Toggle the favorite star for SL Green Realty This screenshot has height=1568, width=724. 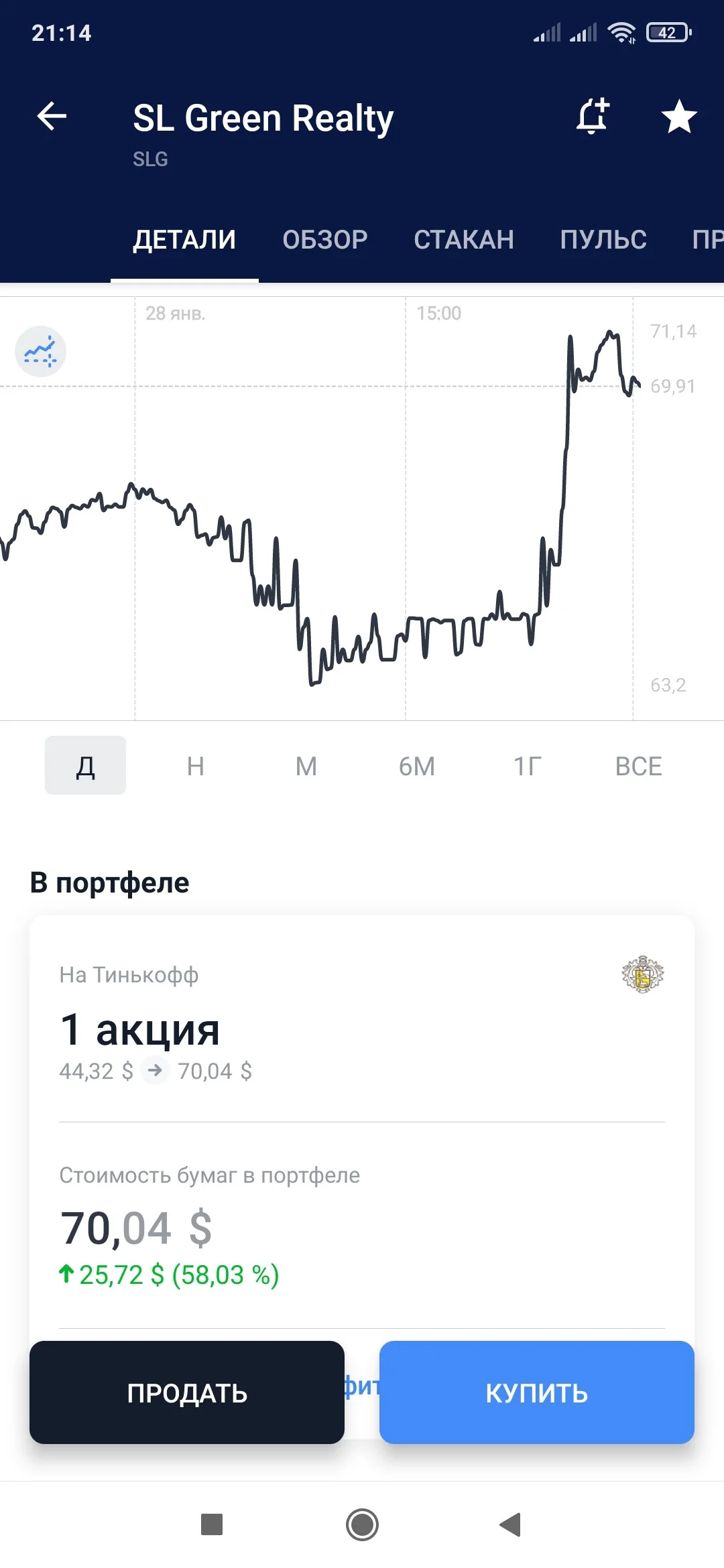point(679,117)
